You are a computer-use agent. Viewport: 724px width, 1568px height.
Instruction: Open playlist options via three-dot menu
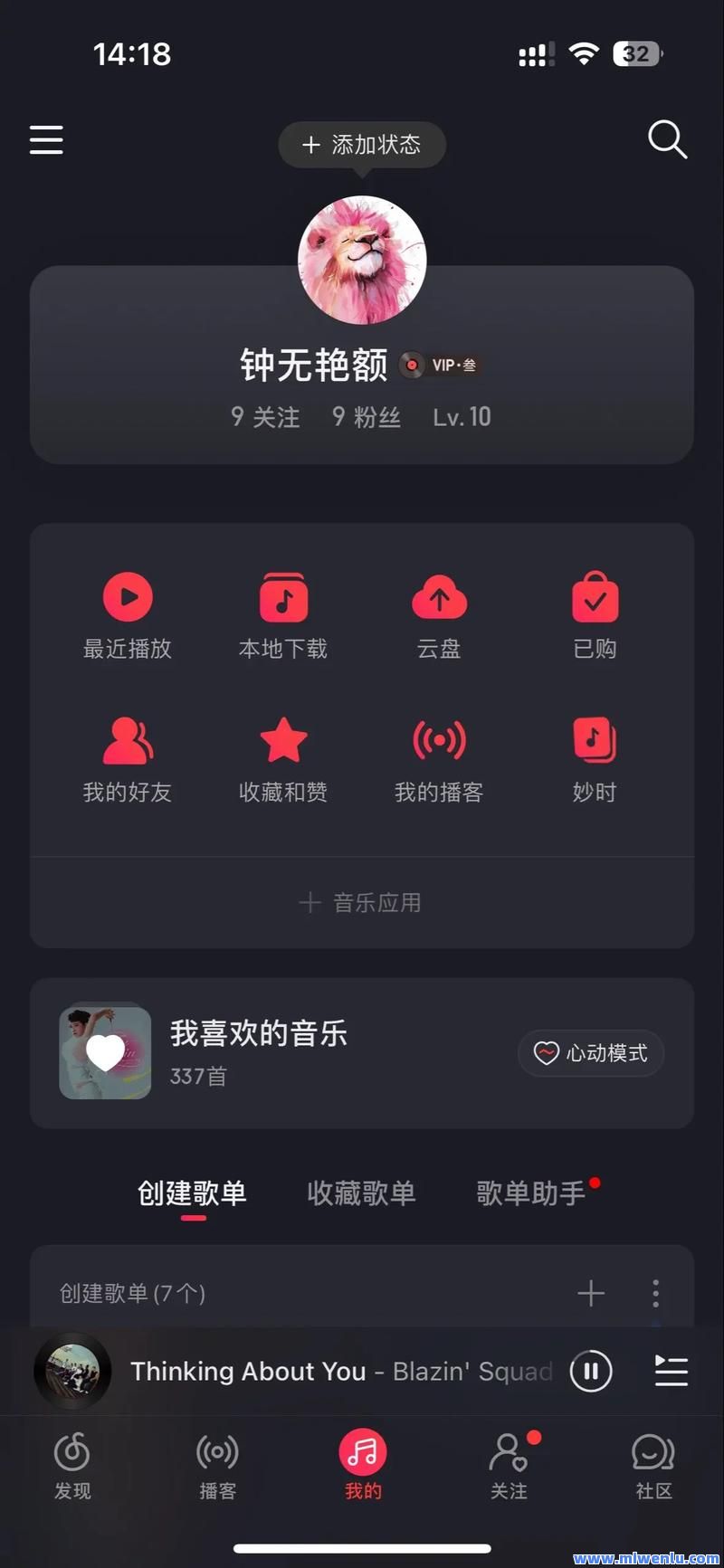654,1293
